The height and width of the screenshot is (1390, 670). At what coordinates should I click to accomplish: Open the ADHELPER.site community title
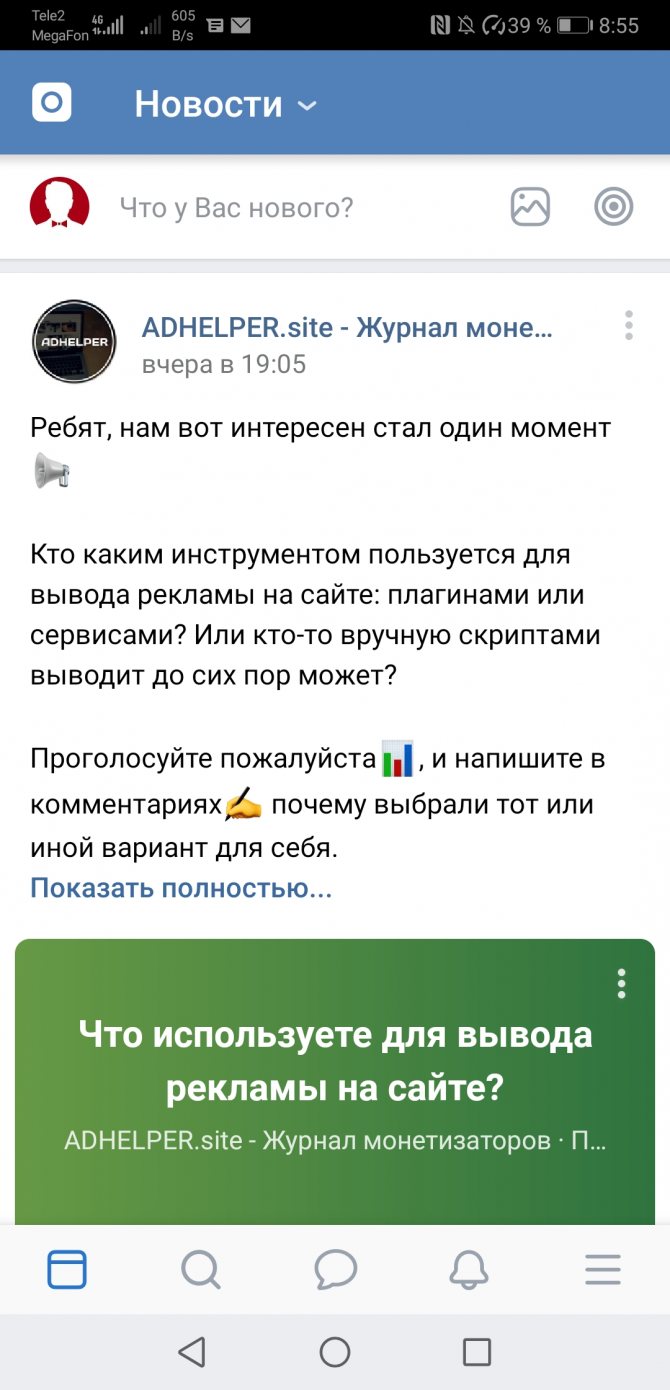click(x=347, y=328)
